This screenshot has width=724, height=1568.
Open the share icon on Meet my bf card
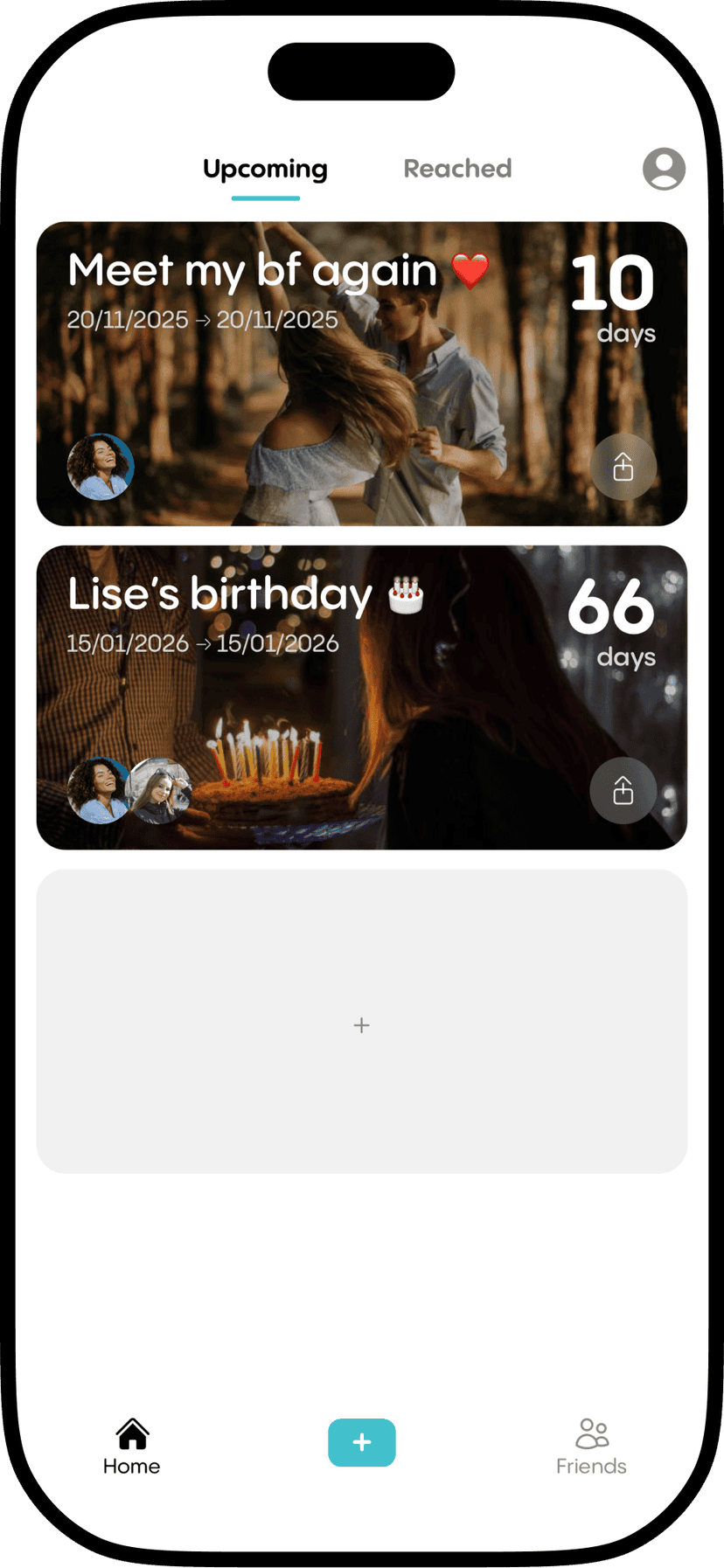(623, 467)
